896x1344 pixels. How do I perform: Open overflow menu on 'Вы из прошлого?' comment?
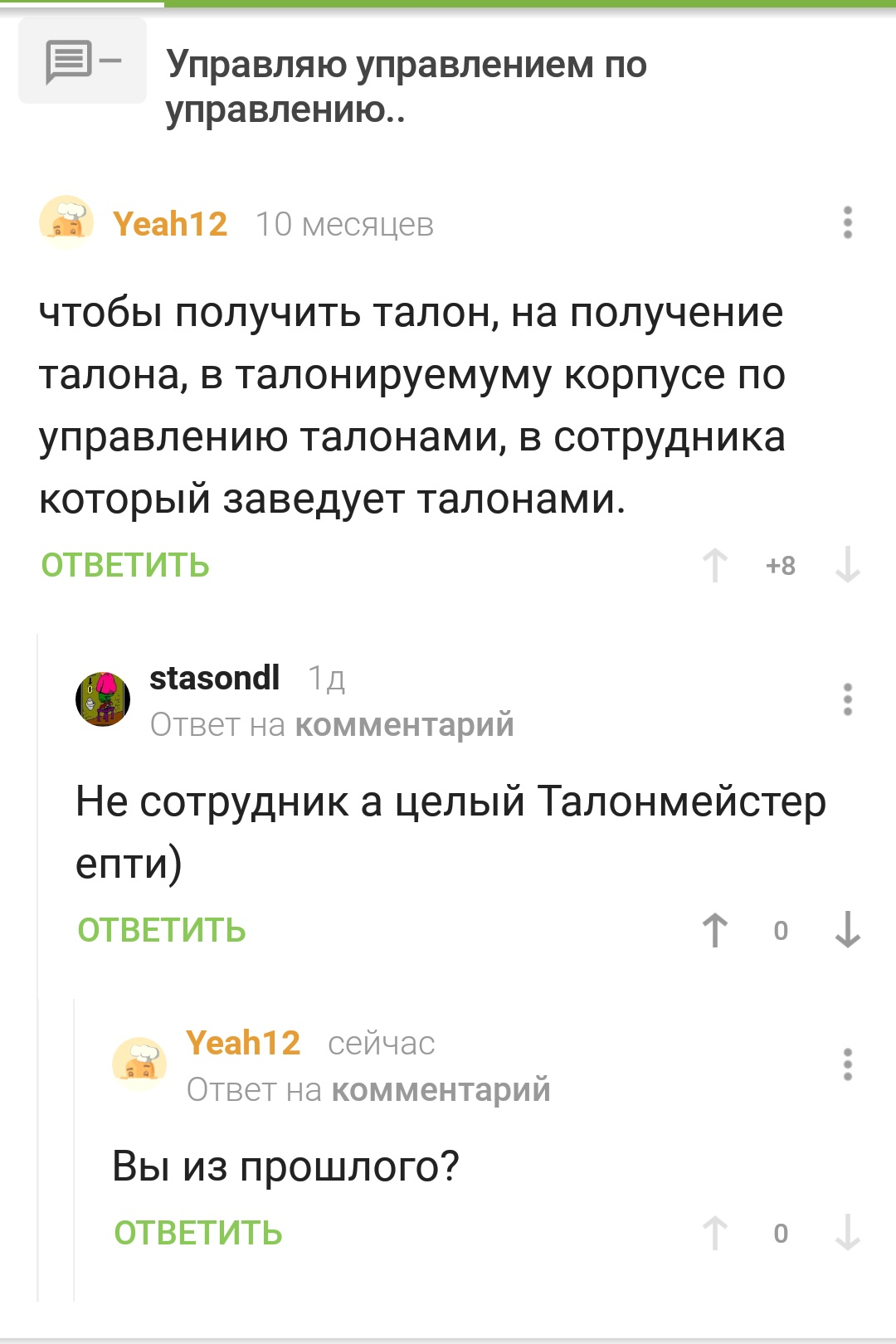tap(847, 1064)
